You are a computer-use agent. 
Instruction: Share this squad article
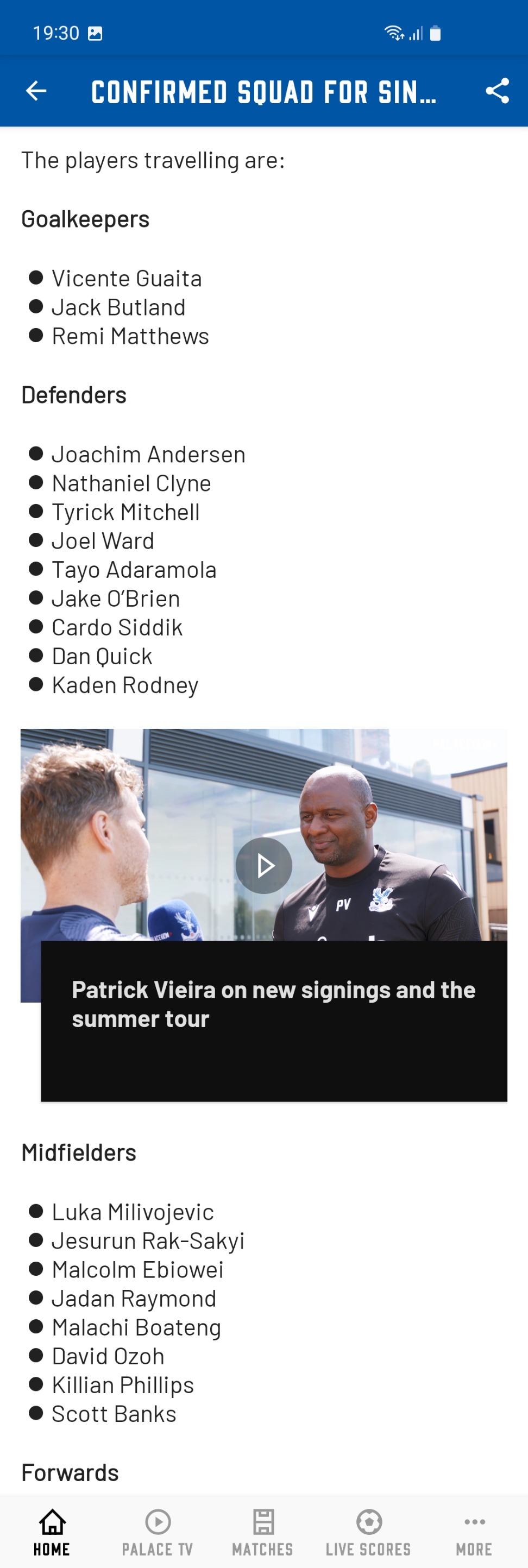(x=497, y=91)
